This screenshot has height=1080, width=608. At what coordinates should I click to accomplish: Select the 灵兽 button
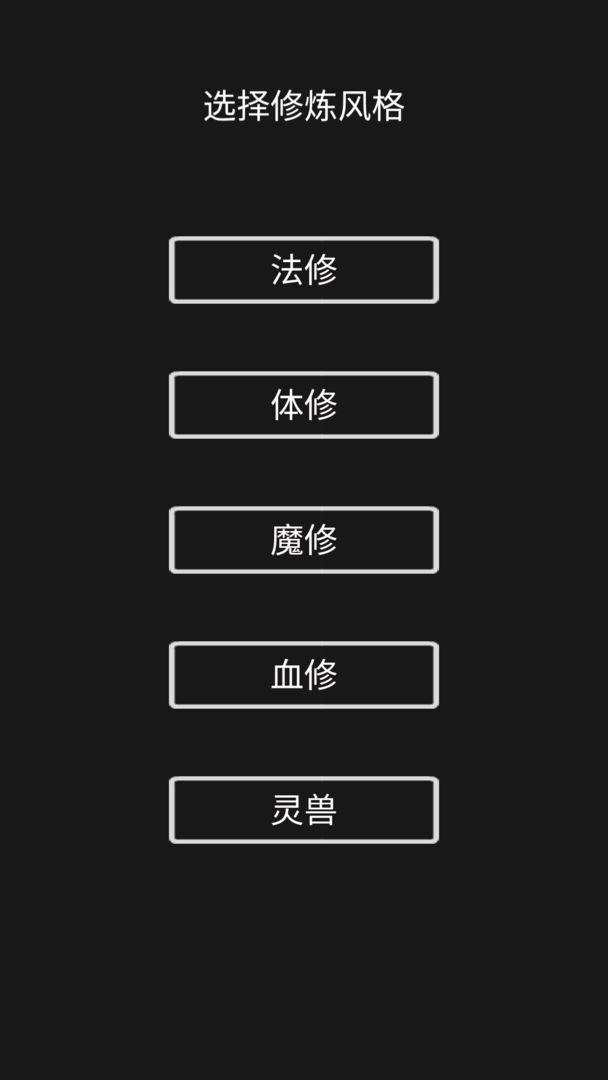[x=304, y=810]
